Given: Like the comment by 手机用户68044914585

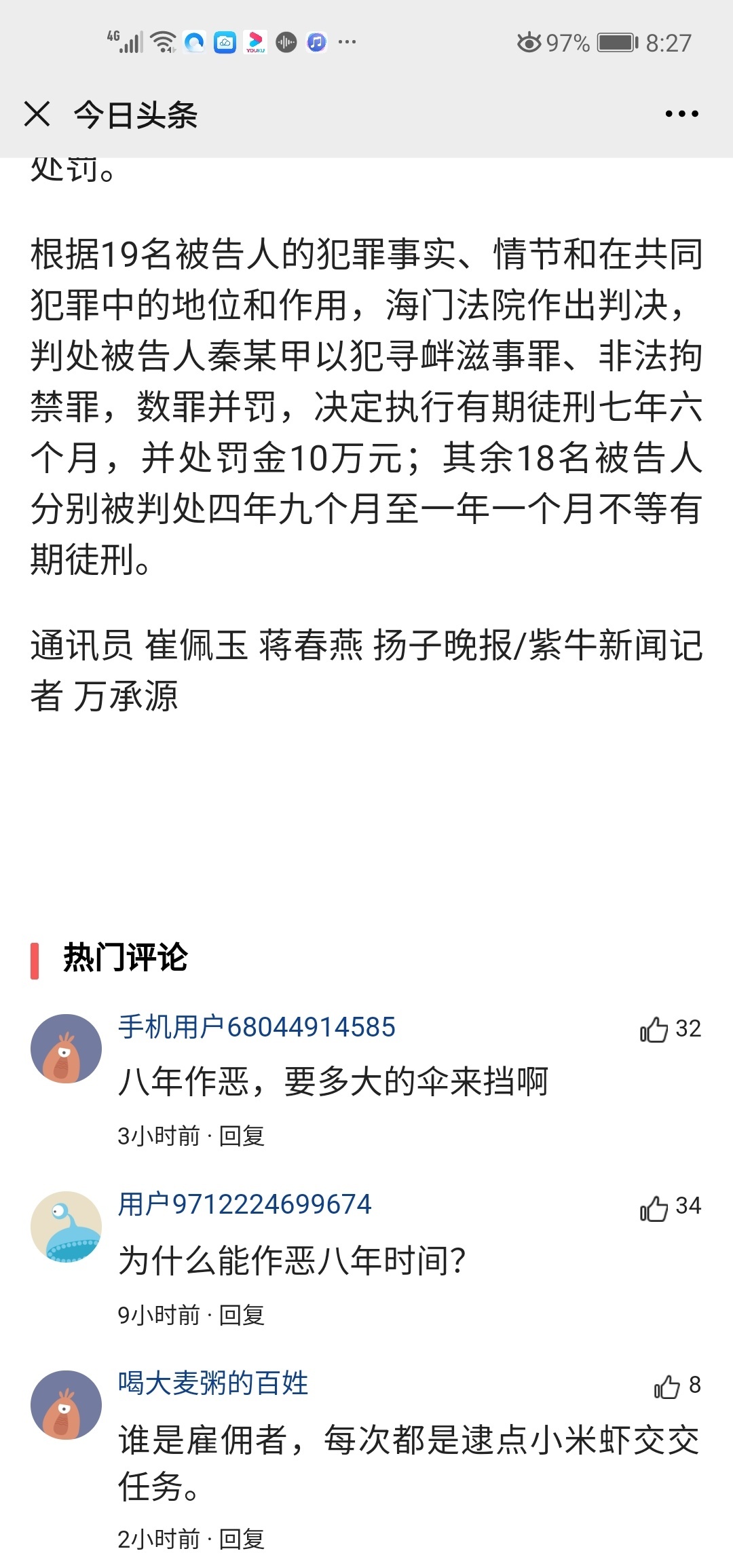Looking at the screenshot, I should (x=655, y=1030).
